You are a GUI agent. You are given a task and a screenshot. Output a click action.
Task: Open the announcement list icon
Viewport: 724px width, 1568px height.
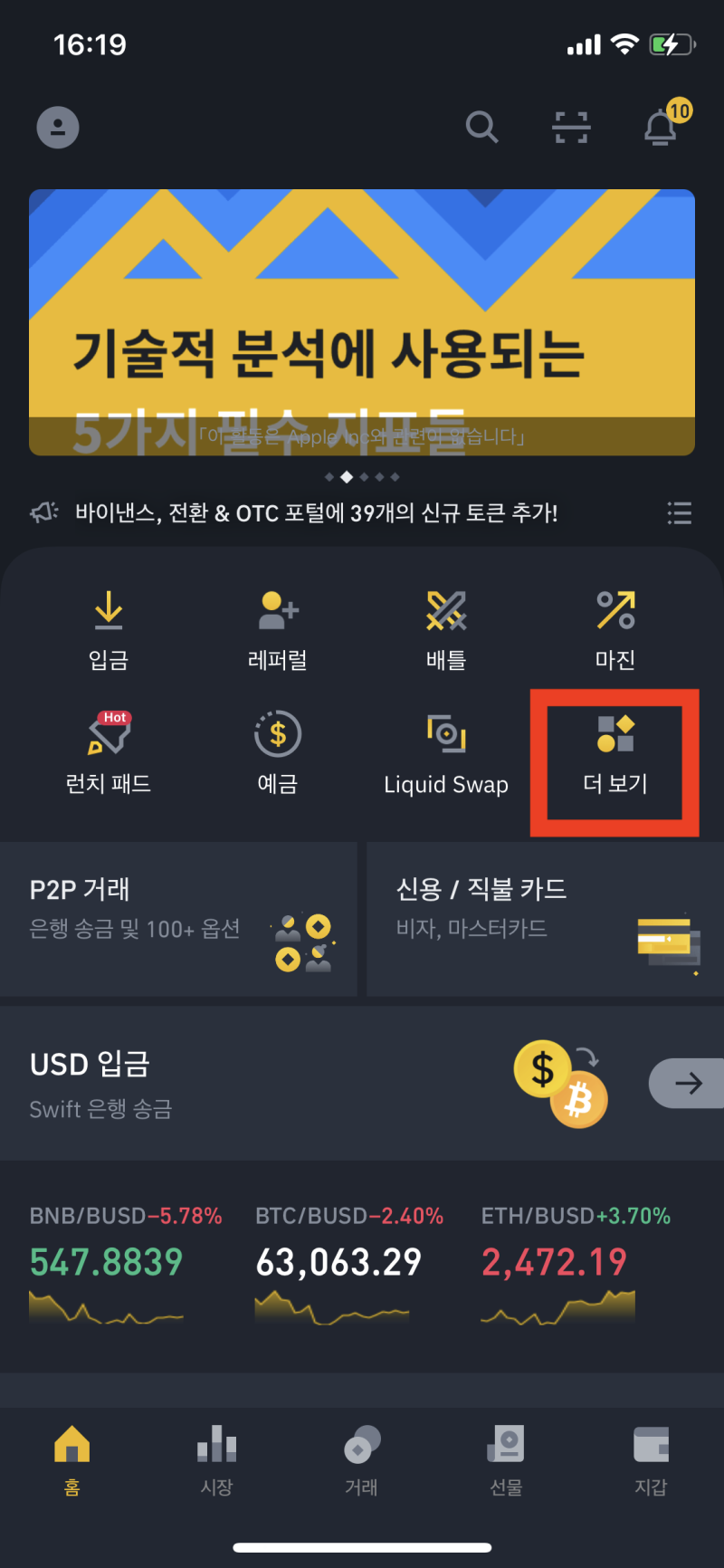(x=679, y=513)
